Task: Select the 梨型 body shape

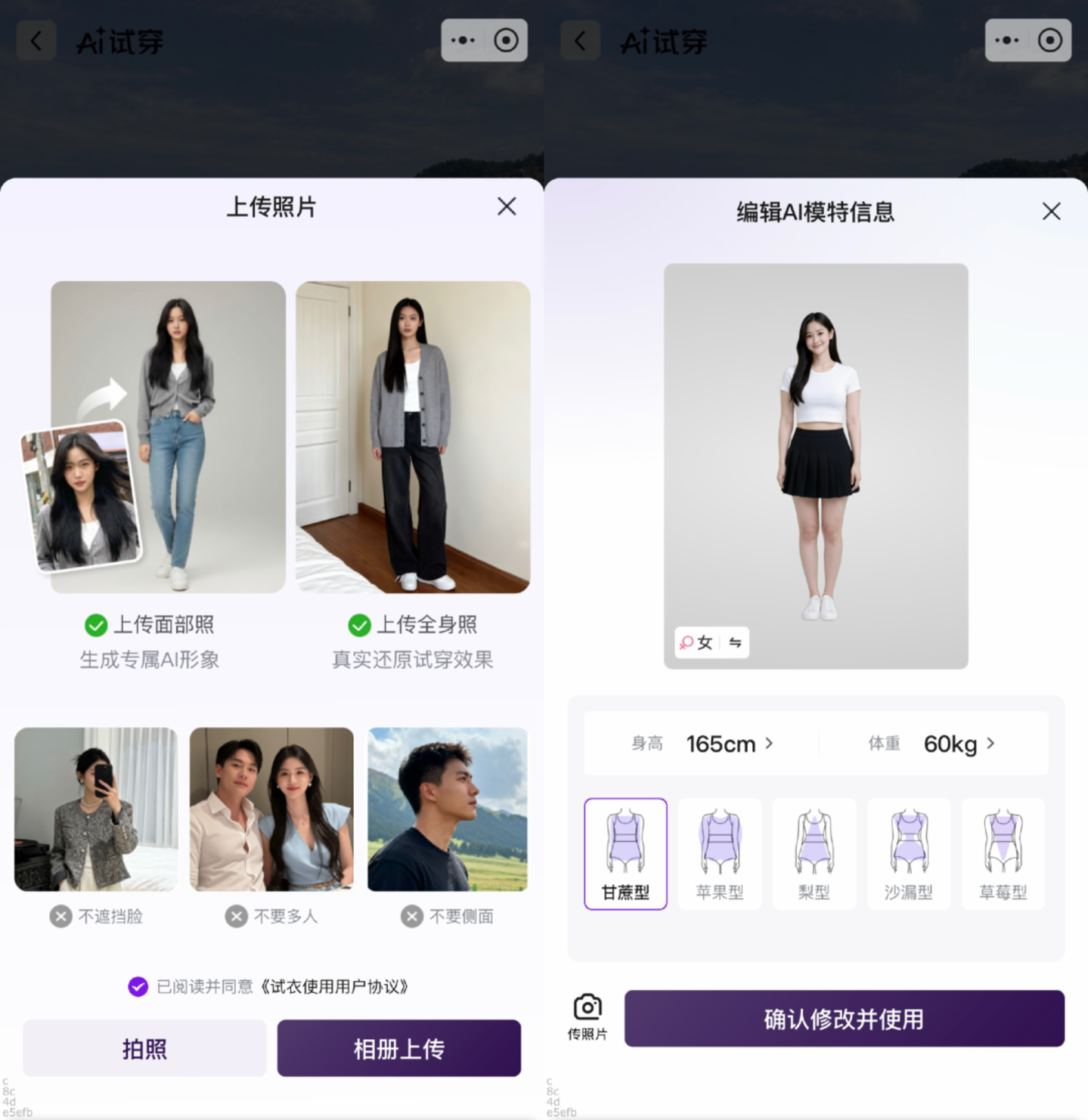Action: [x=814, y=854]
